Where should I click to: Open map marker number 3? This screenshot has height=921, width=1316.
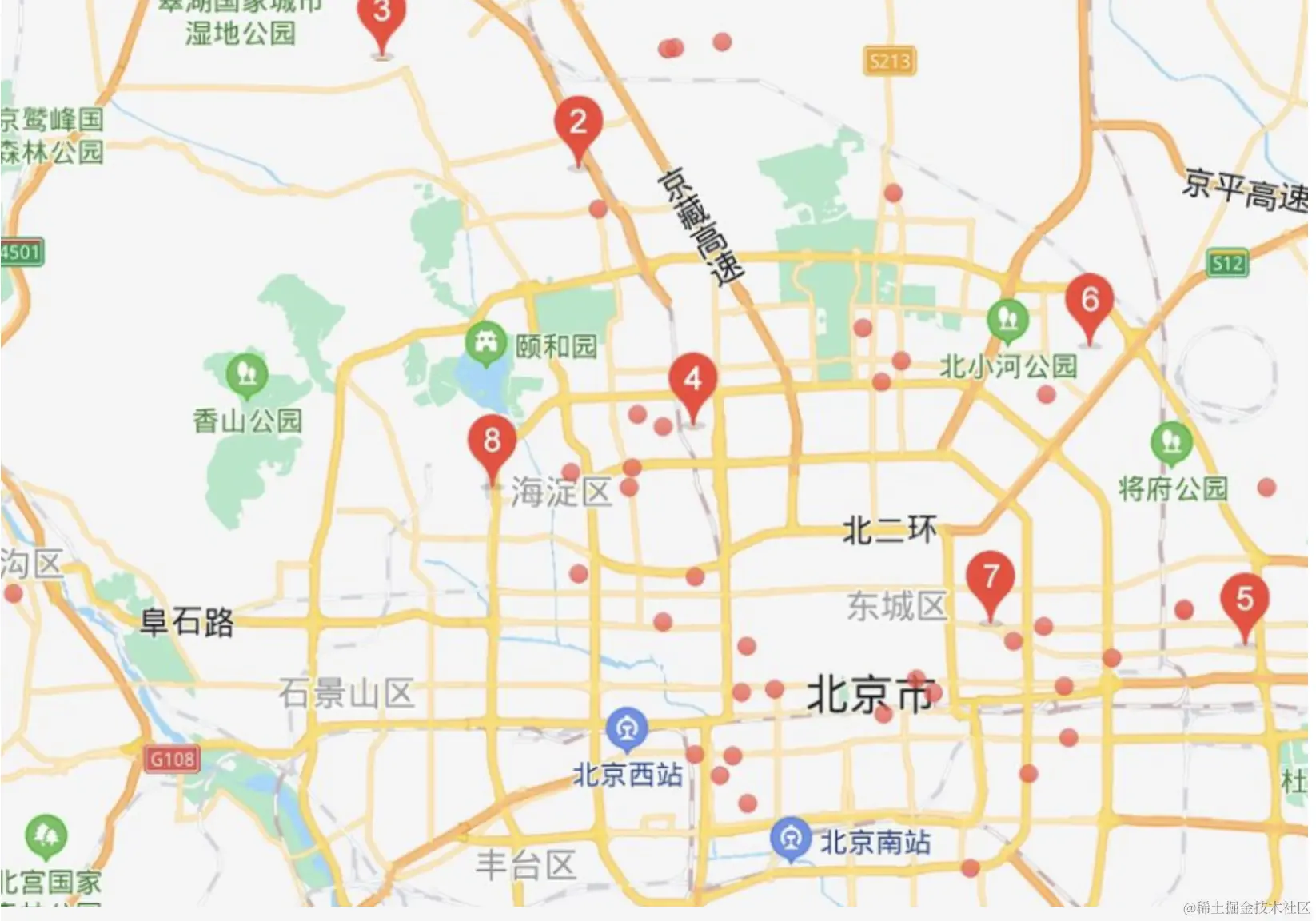pyautogui.click(x=381, y=16)
